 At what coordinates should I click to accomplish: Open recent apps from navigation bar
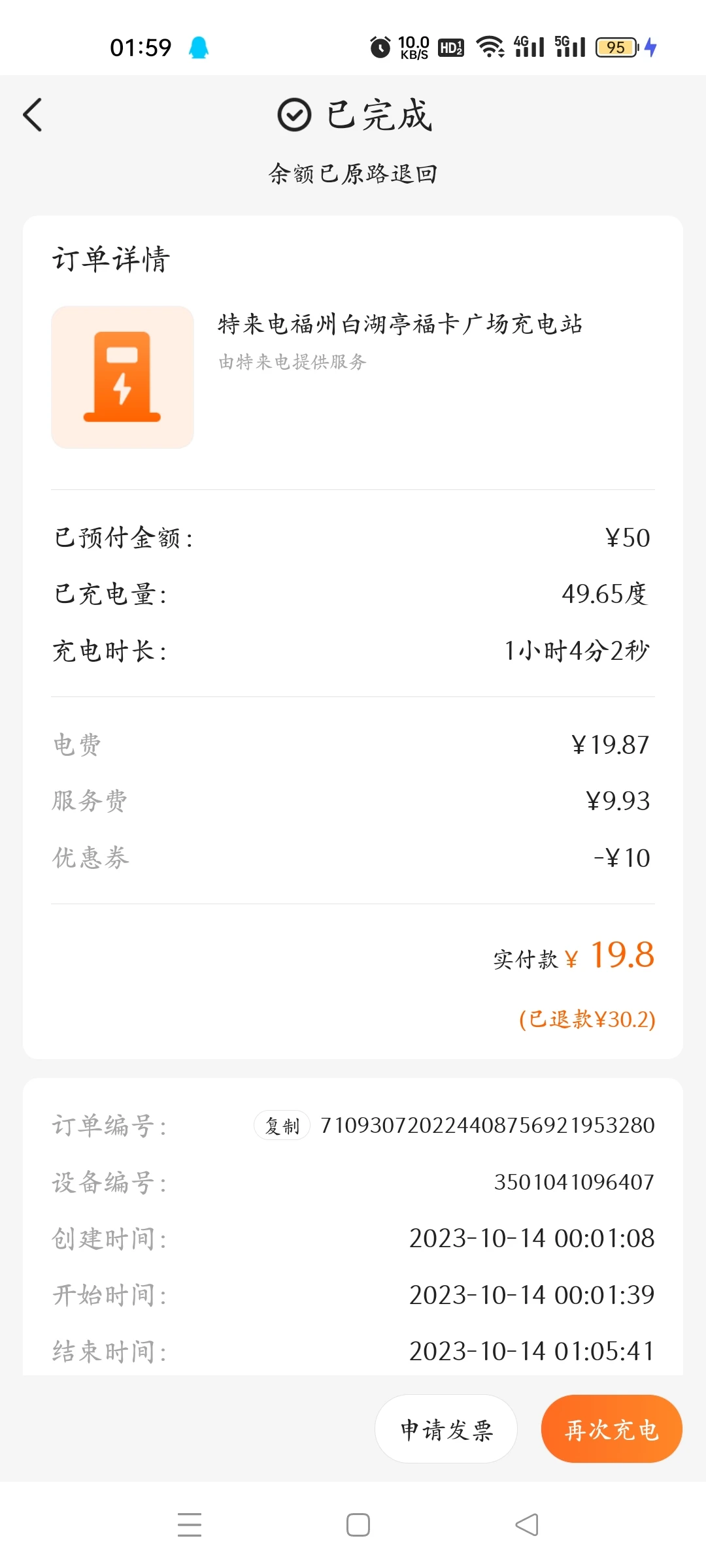pyautogui.click(x=190, y=1525)
